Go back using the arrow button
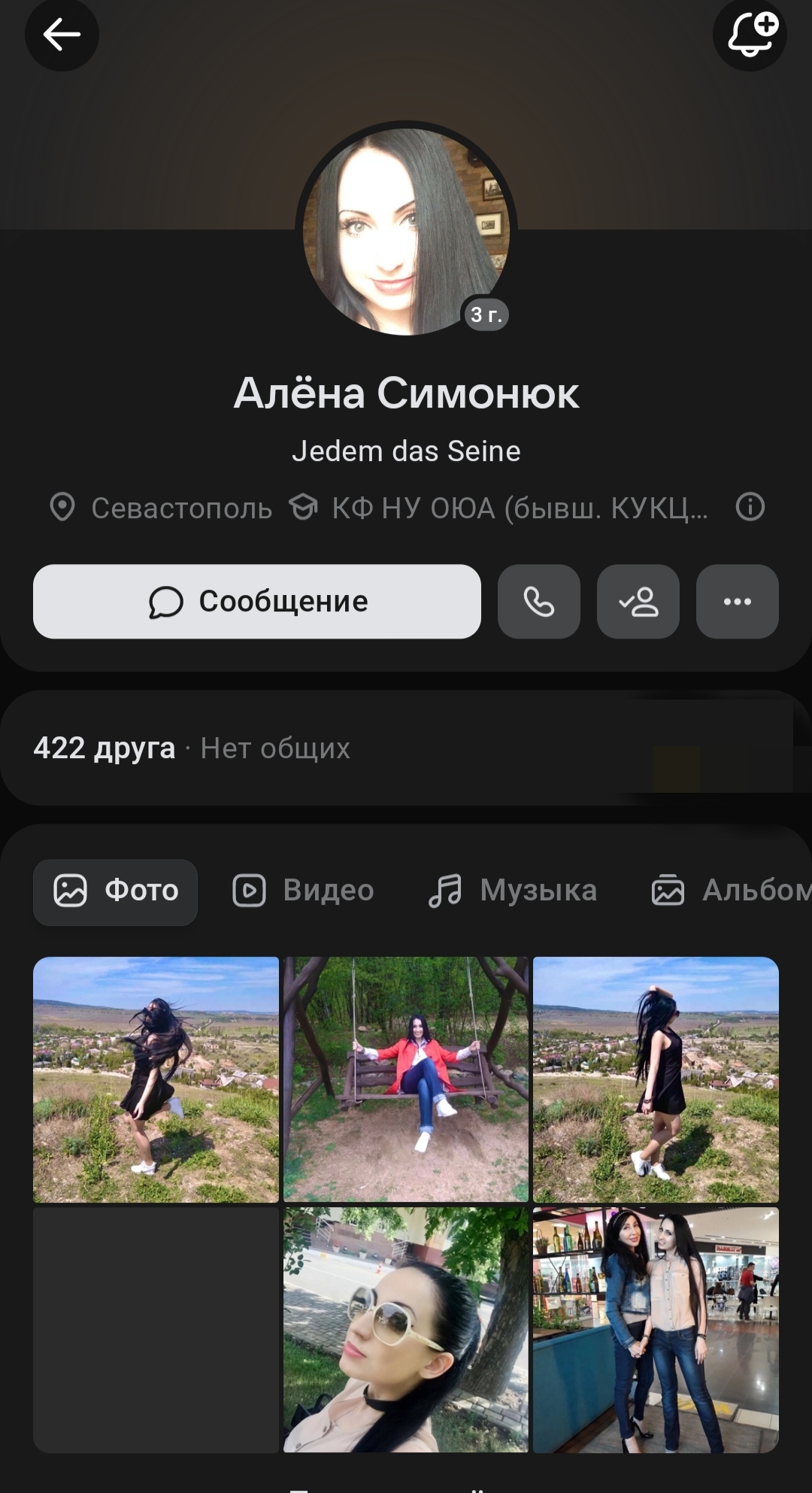Image resolution: width=812 pixels, height=1493 pixels. coord(62,34)
